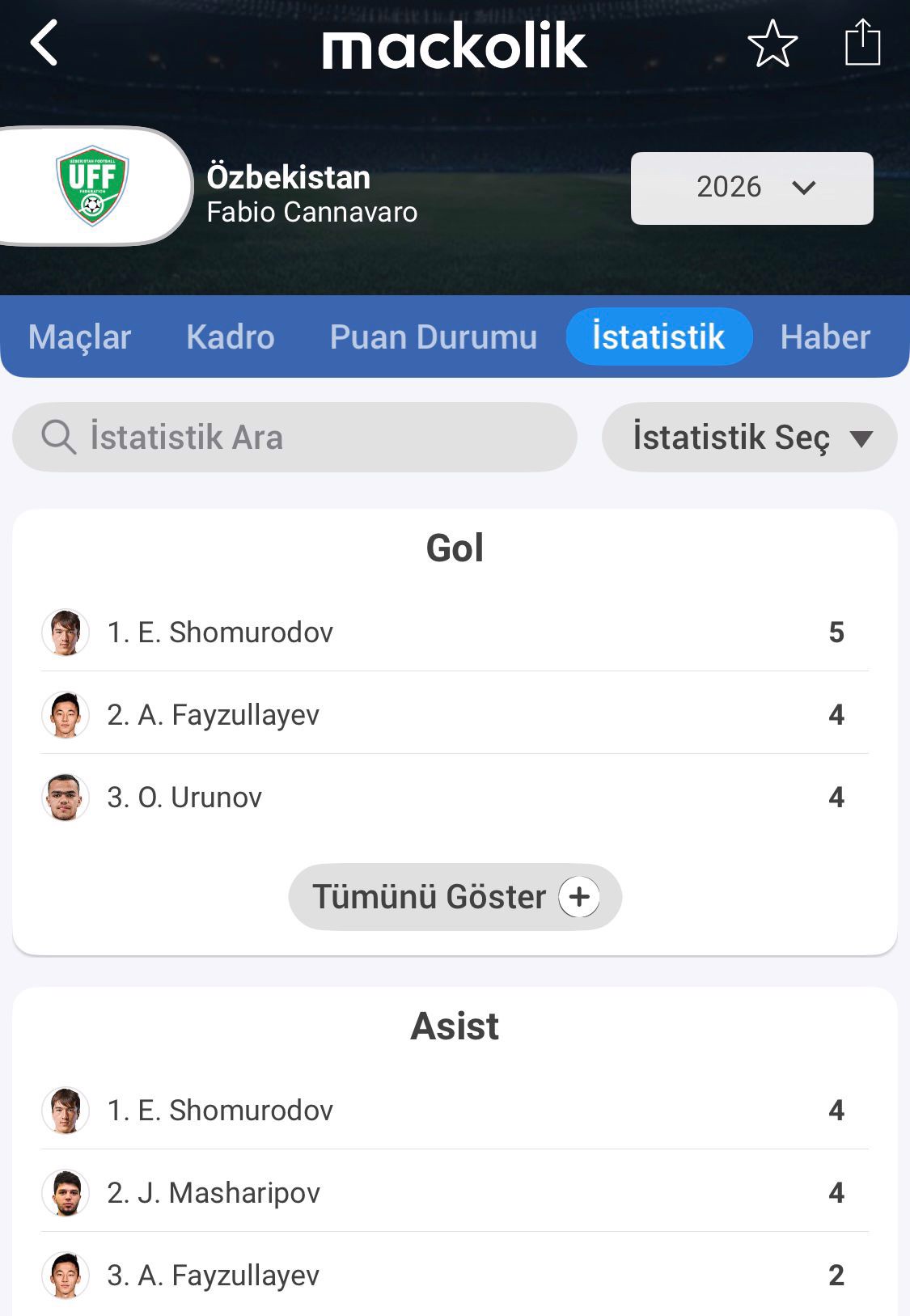Switch to the Maçlar tab
Viewport: 910px width, 1316px height.
click(x=79, y=337)
